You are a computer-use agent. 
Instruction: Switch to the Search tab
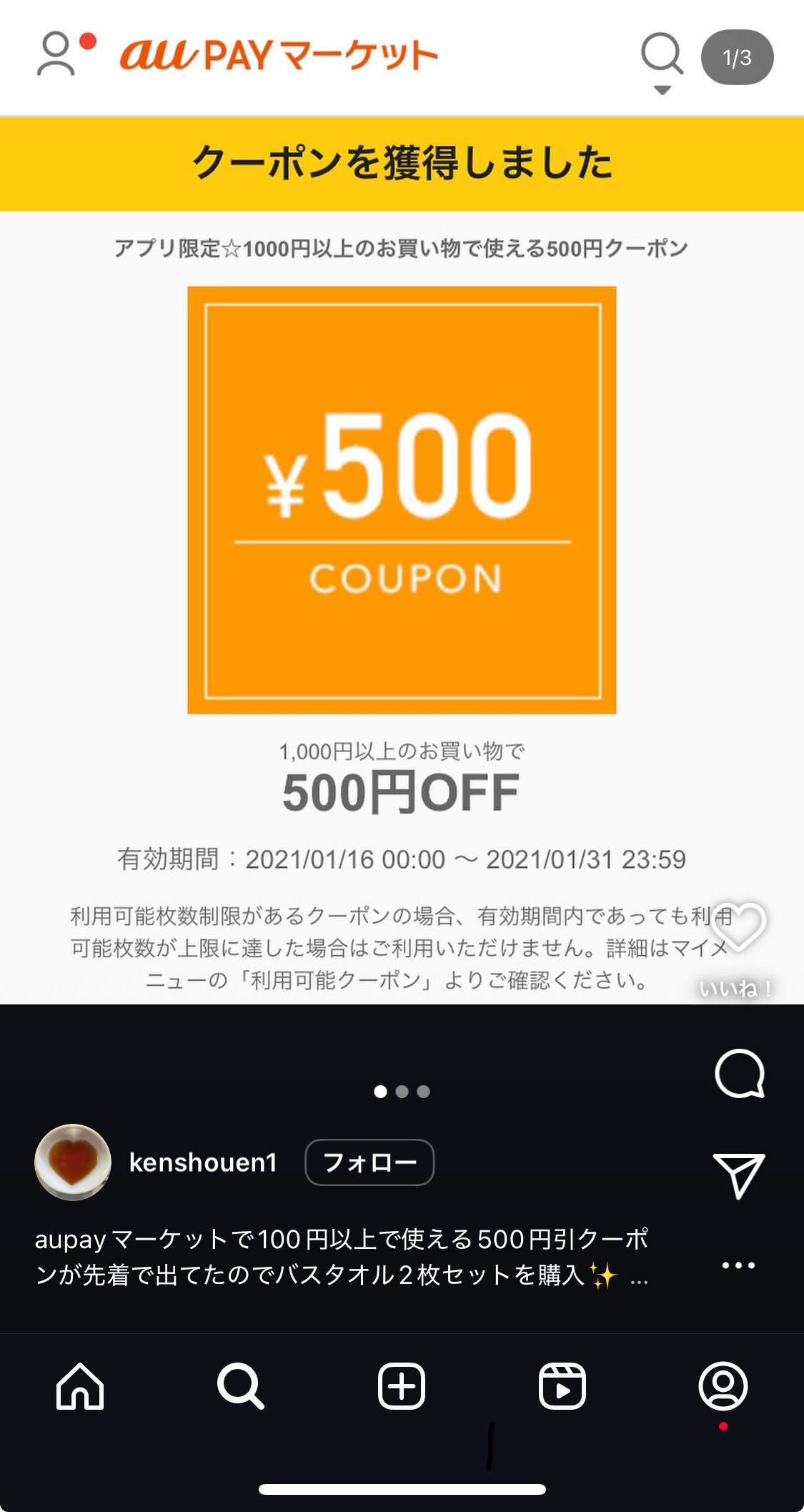pyautogui.click(x=241, y=1386)
